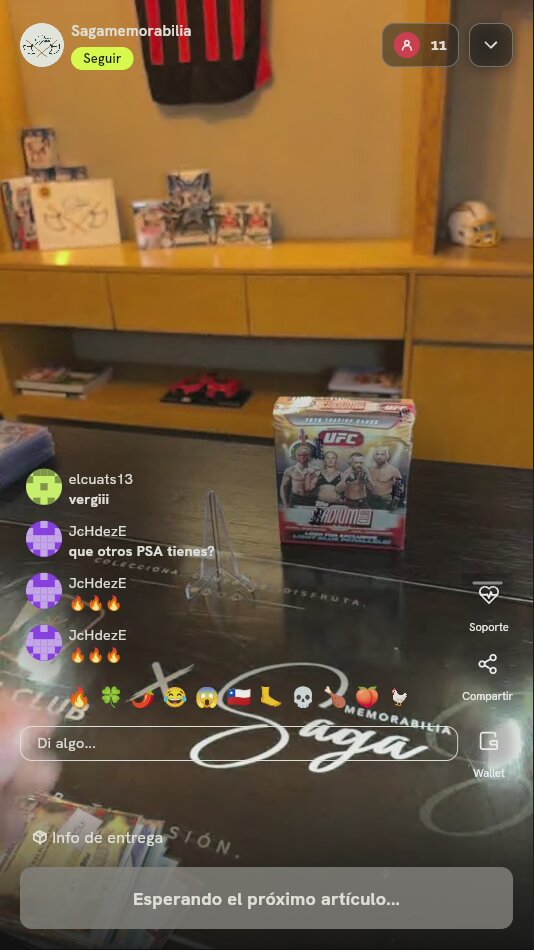This screenshot has width=534, height=950.
Task: Send the Chile flag emoji
Action: tap(239, 698)
